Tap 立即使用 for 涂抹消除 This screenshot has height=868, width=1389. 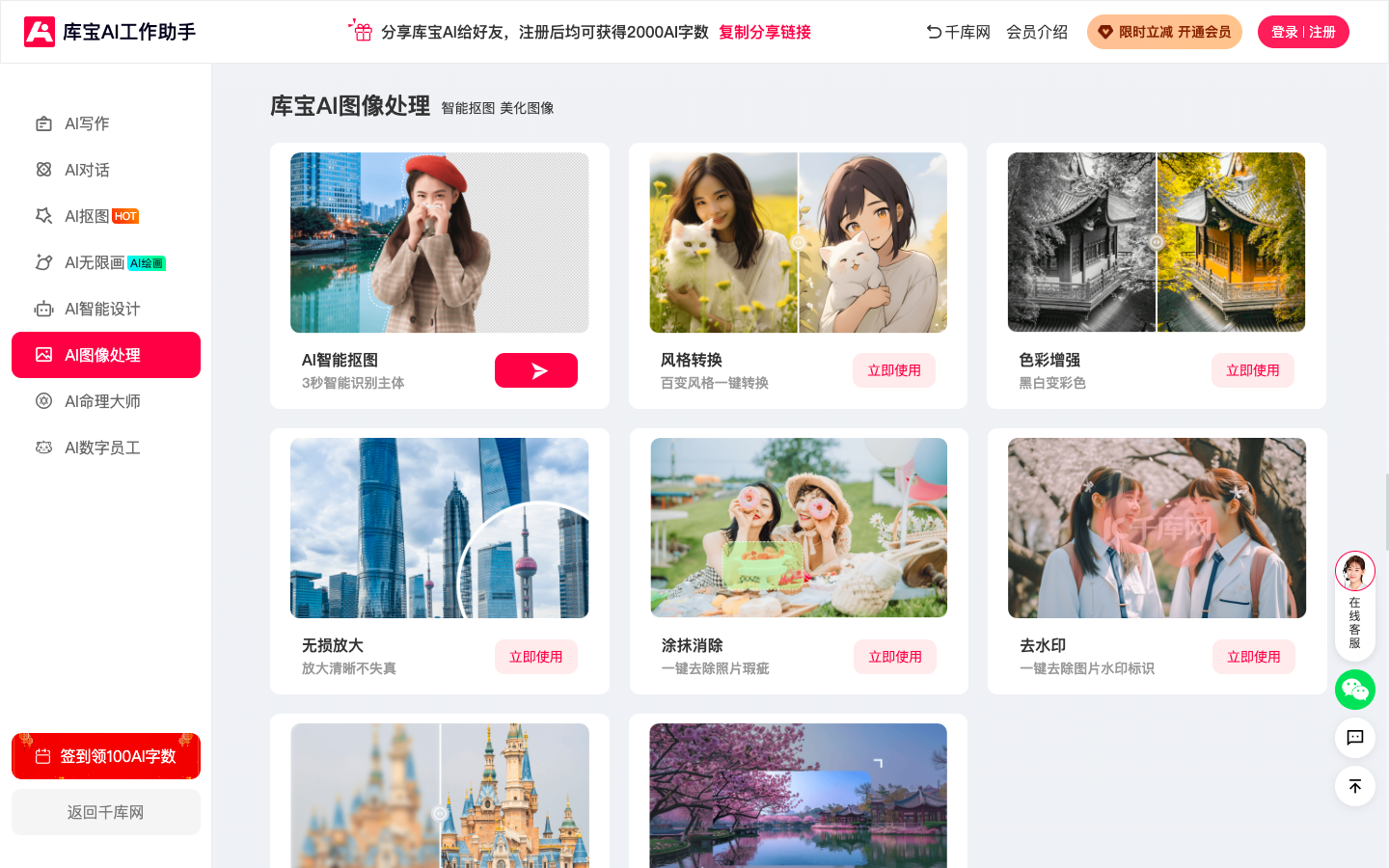(x=894, y=657)
